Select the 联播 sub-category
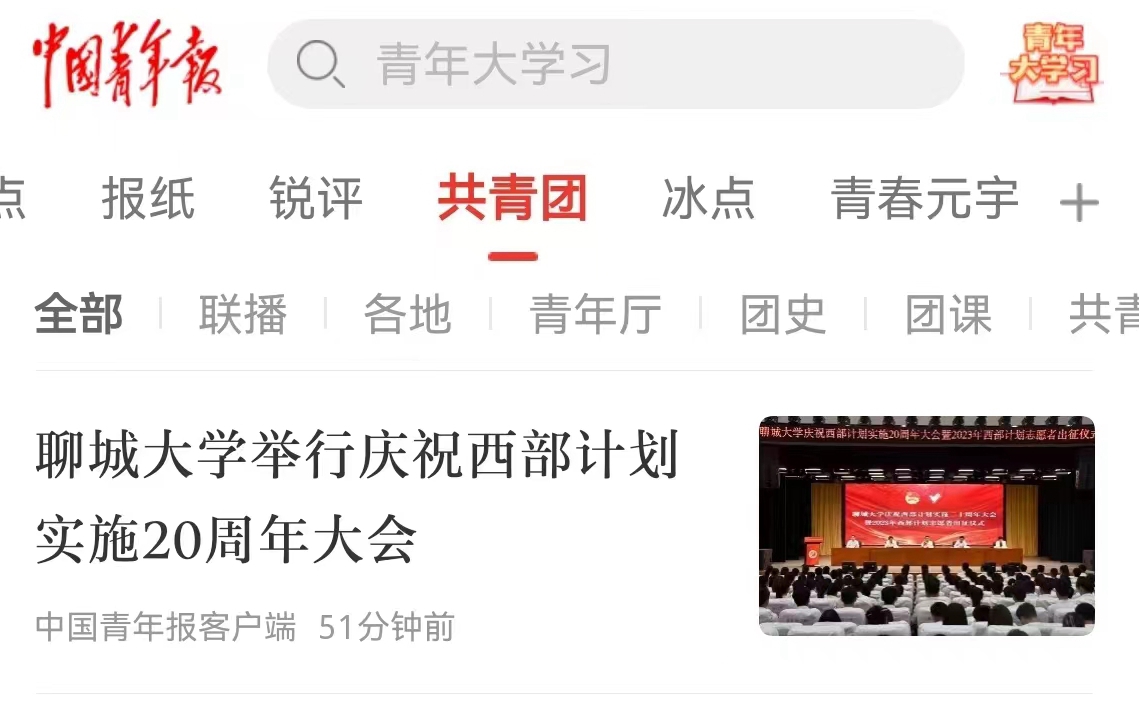The width and height of the screenshot is (1139, 718). pos(243,315)
